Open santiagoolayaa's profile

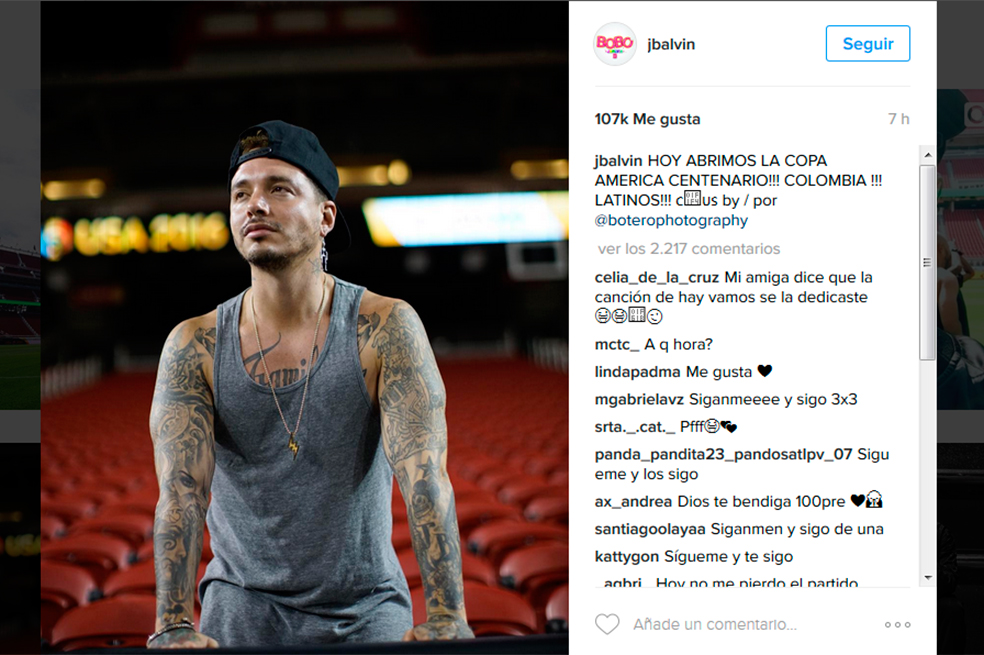point(650,530)
